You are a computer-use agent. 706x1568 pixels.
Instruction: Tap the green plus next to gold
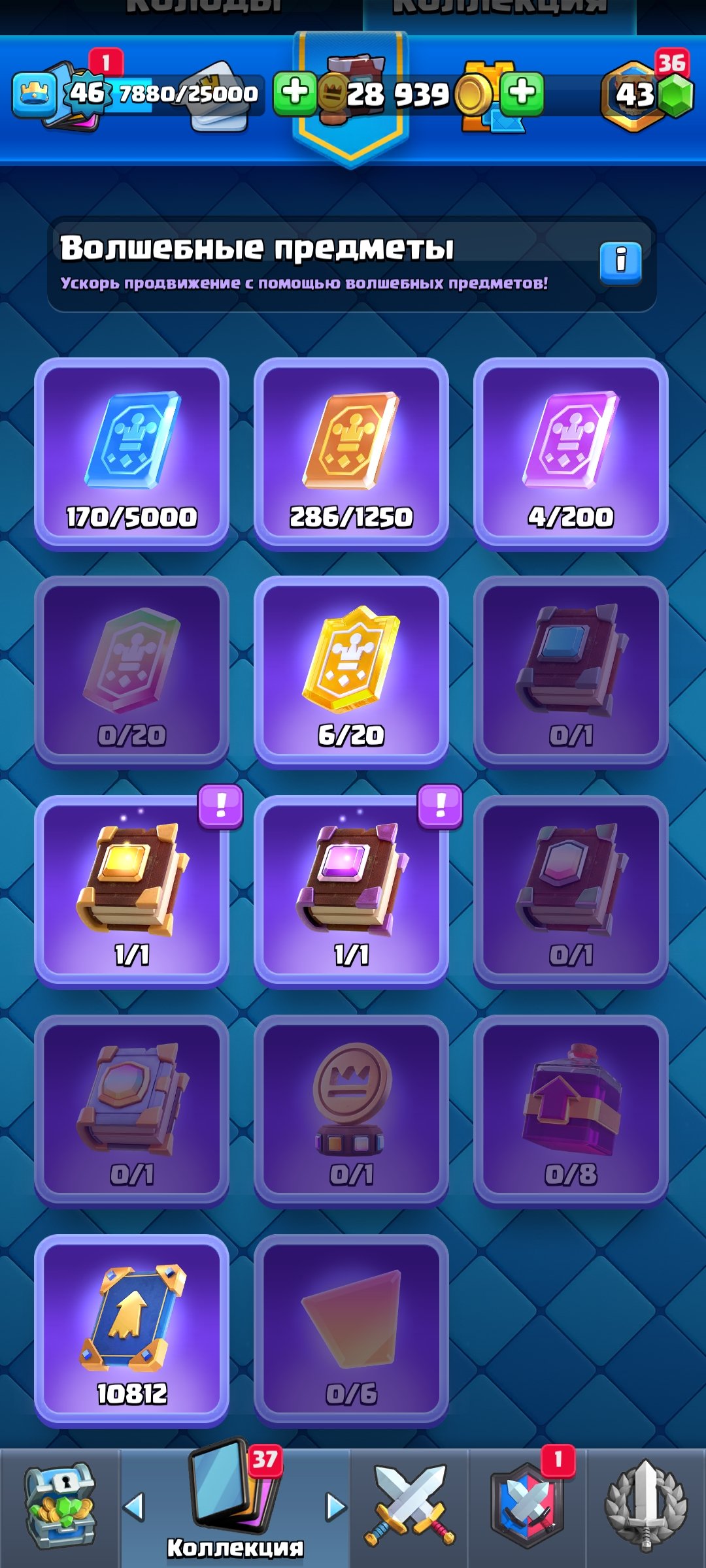coord(295,93)
